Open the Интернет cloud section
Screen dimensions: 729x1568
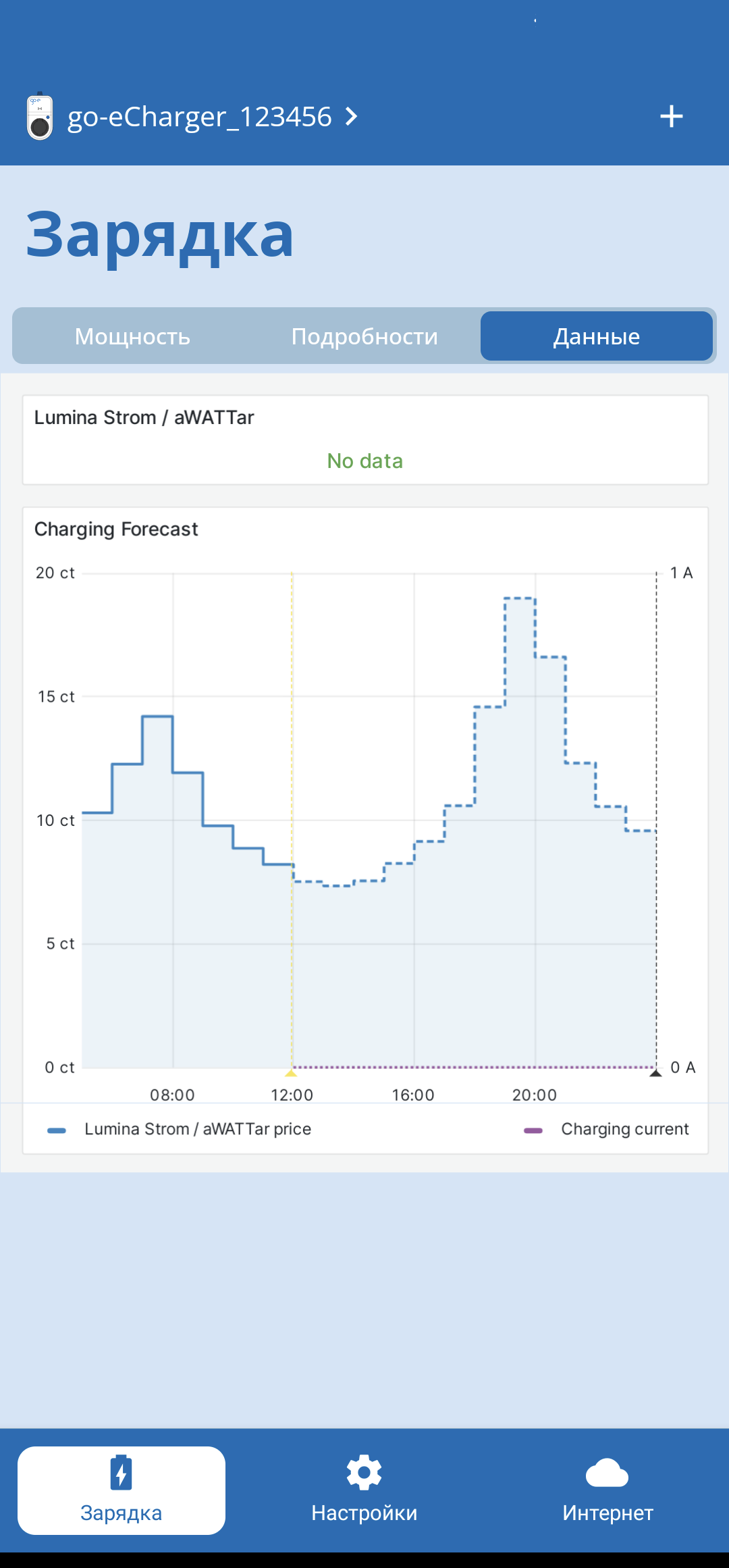point(607,1490)
